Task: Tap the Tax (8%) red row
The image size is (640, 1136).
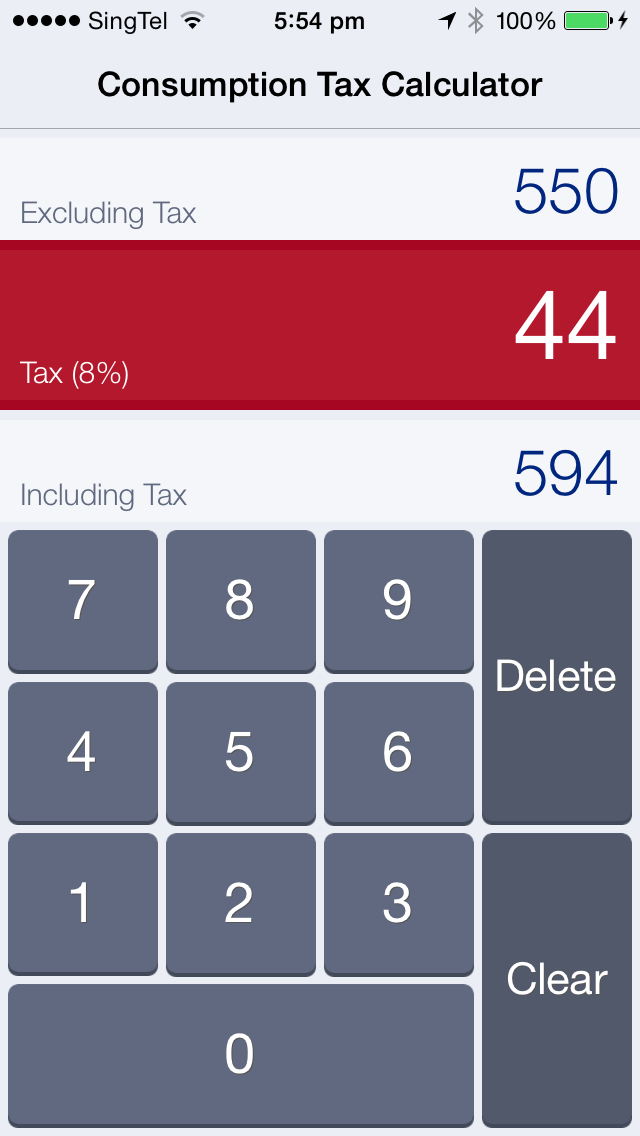Action: coord(320,325)
